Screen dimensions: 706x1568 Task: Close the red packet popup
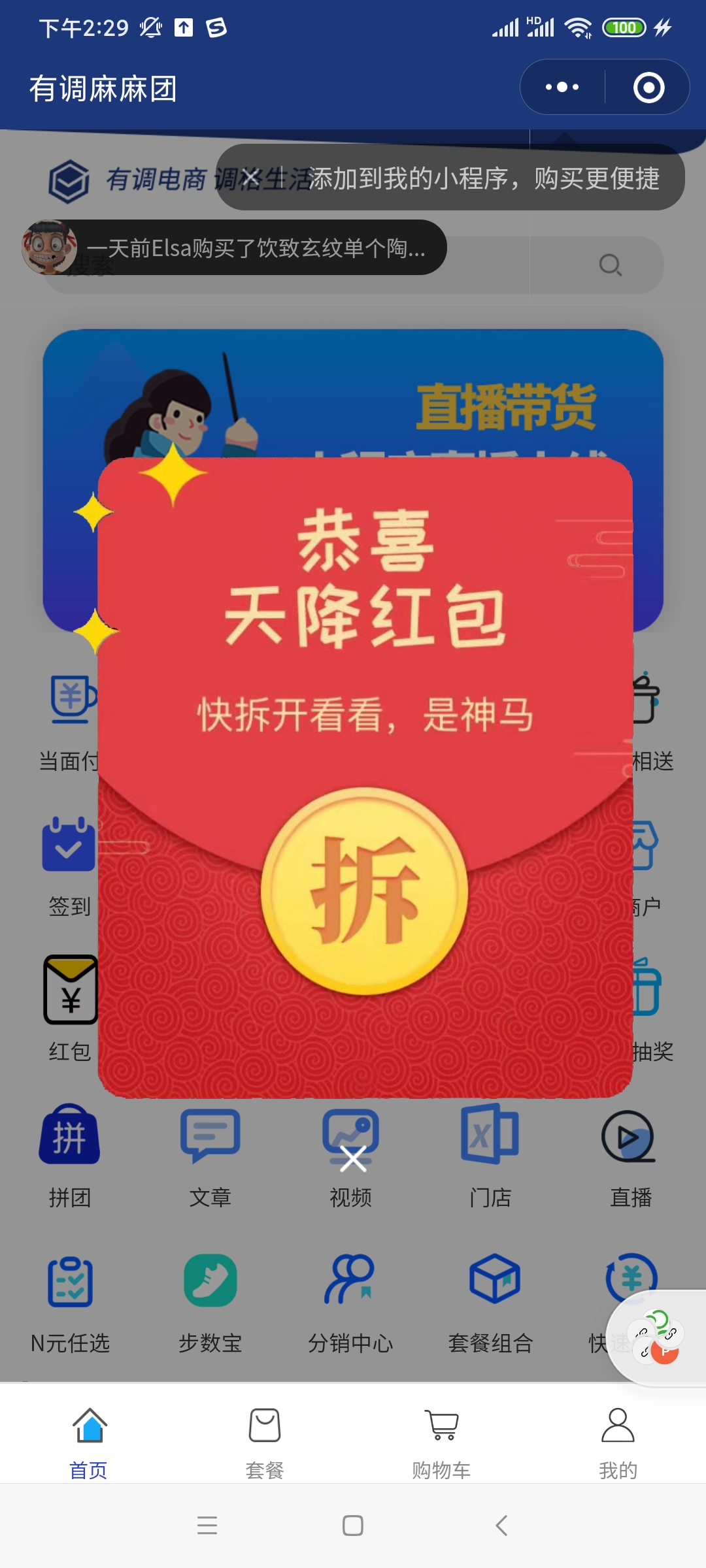point(353,1160)
